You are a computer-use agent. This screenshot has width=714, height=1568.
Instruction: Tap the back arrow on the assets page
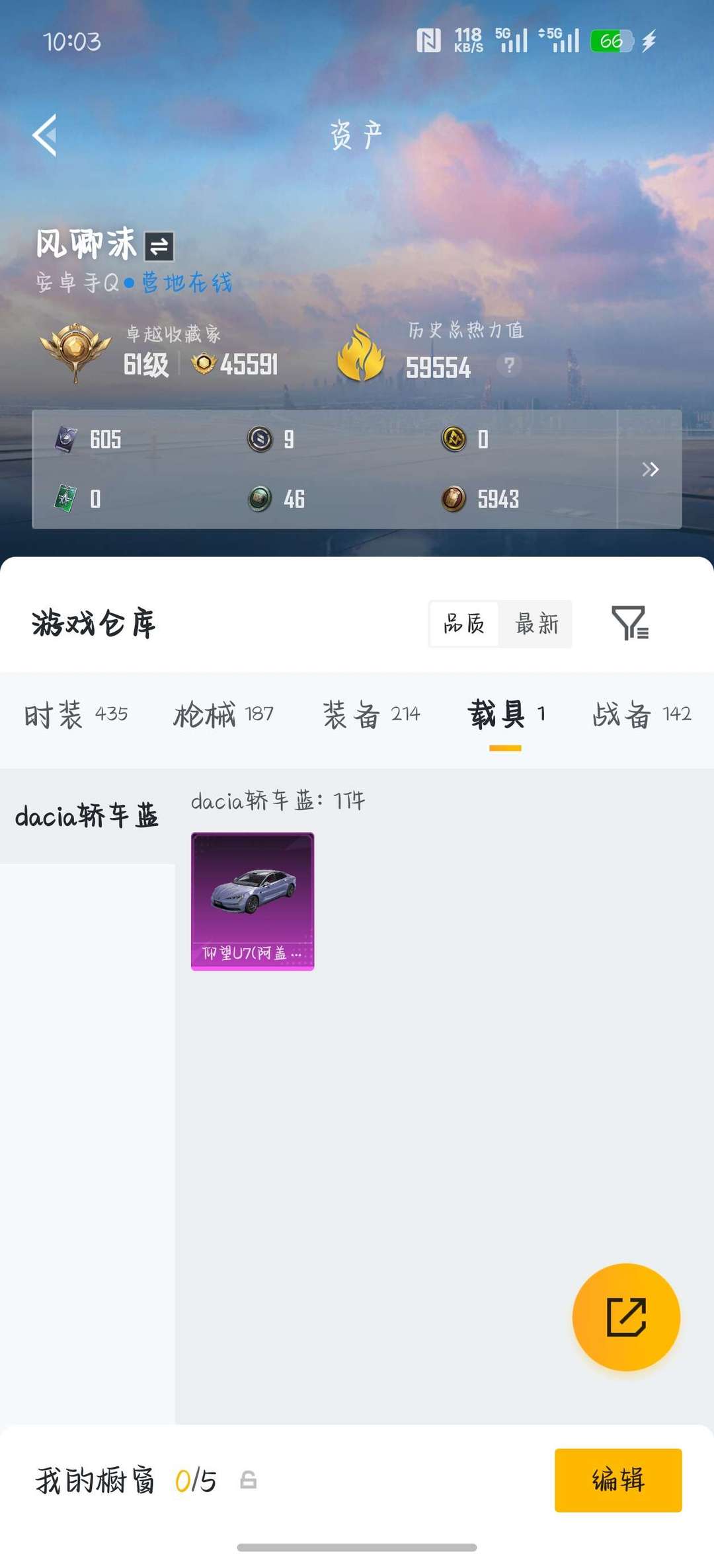tap(44, 135)
